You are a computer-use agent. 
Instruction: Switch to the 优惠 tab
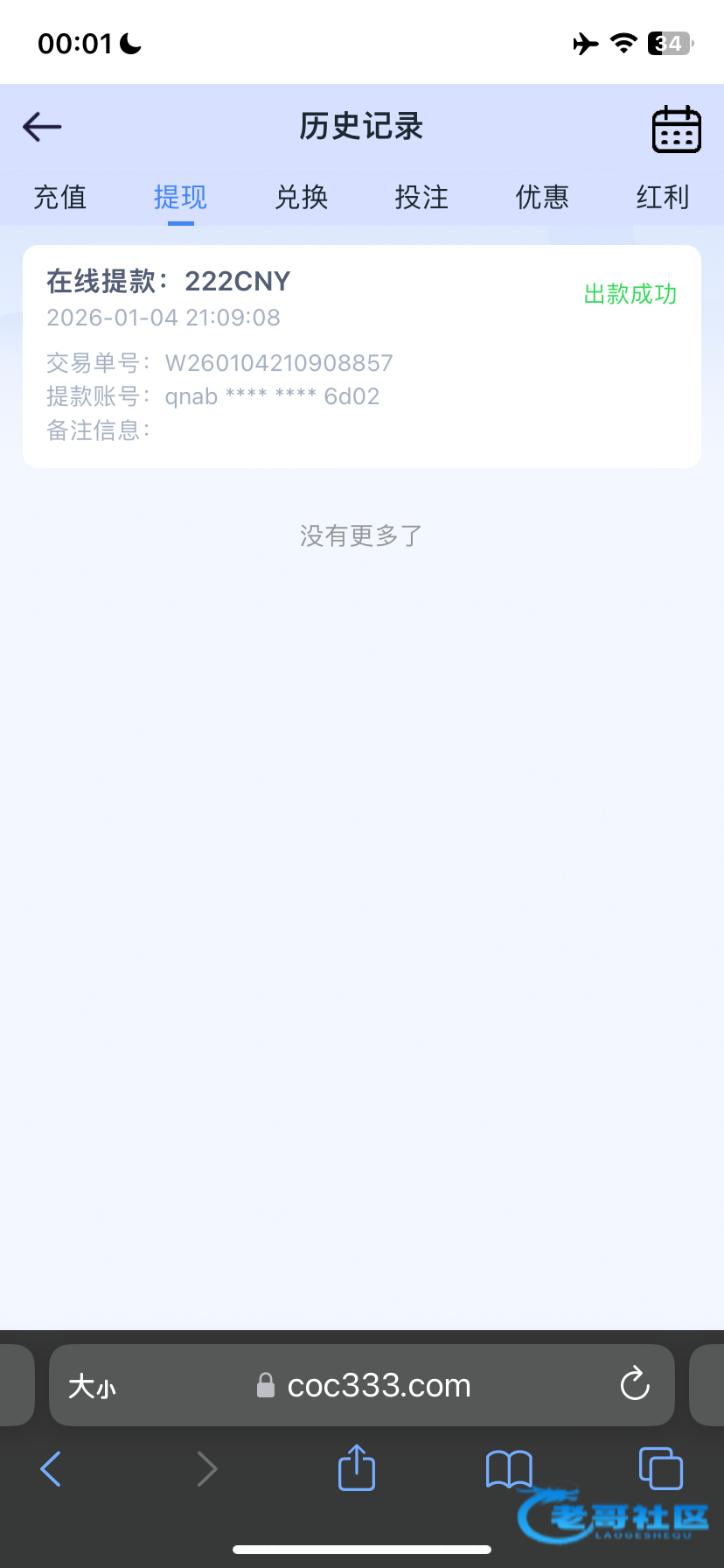pyautogui.click(x=542, y=198)
